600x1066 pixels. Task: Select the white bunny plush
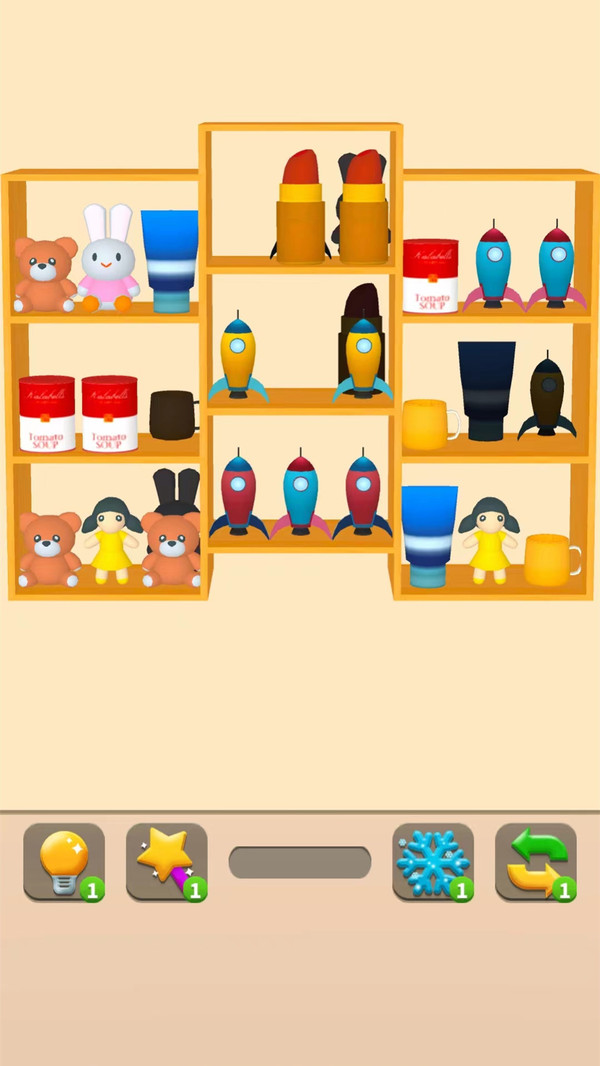[107, 262]
